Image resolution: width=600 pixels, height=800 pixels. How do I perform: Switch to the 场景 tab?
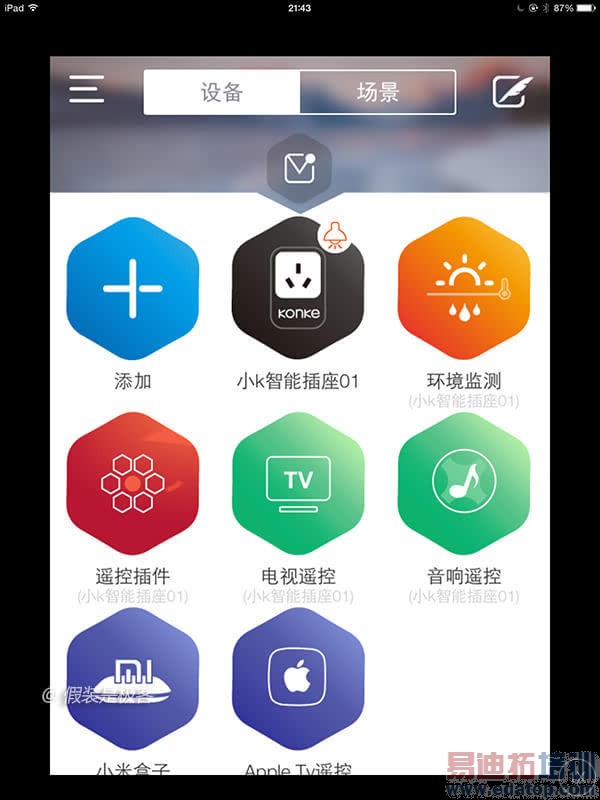(377, 93)
